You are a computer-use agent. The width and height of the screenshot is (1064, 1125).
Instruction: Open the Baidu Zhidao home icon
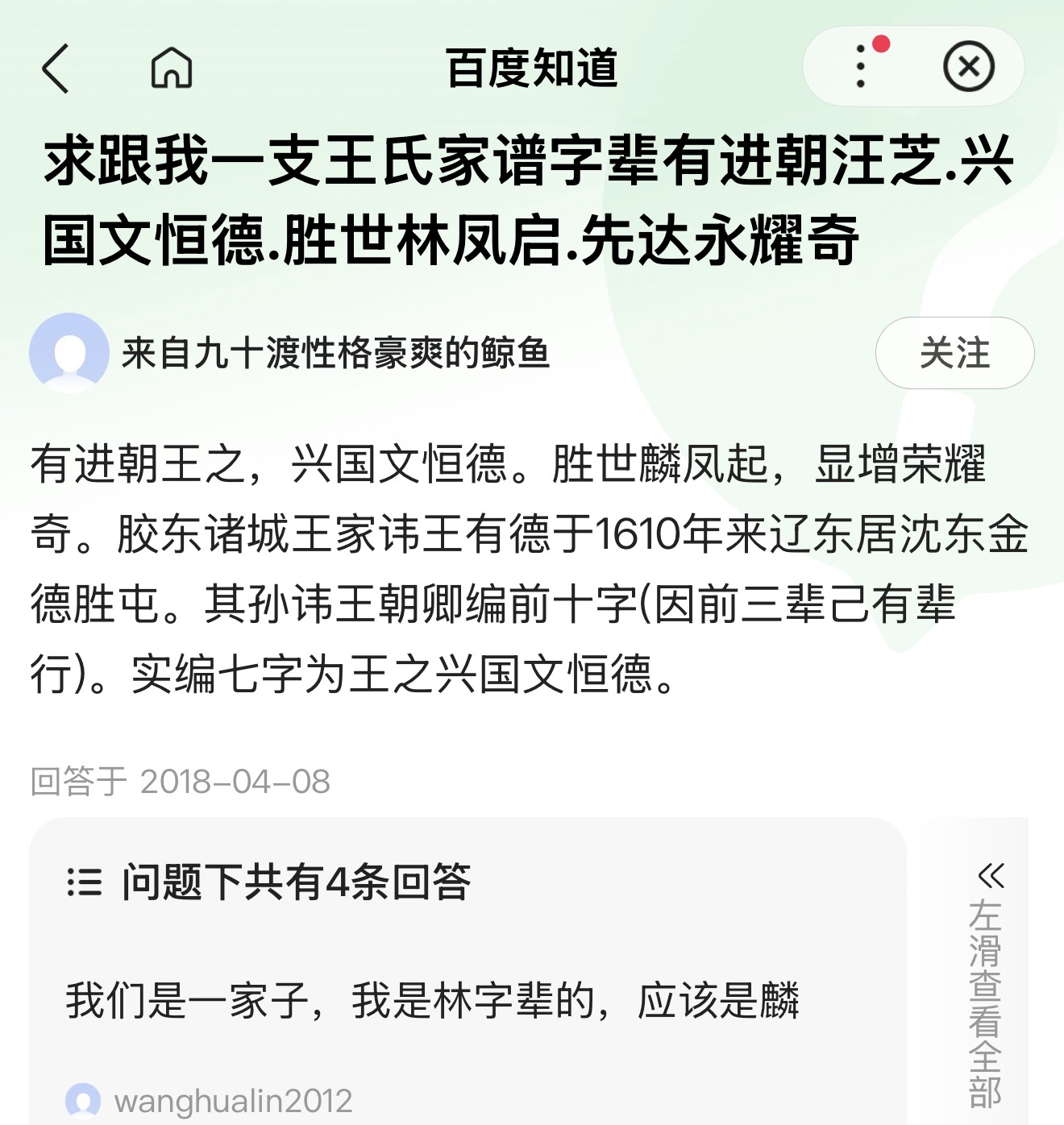(x=172, y=68)
